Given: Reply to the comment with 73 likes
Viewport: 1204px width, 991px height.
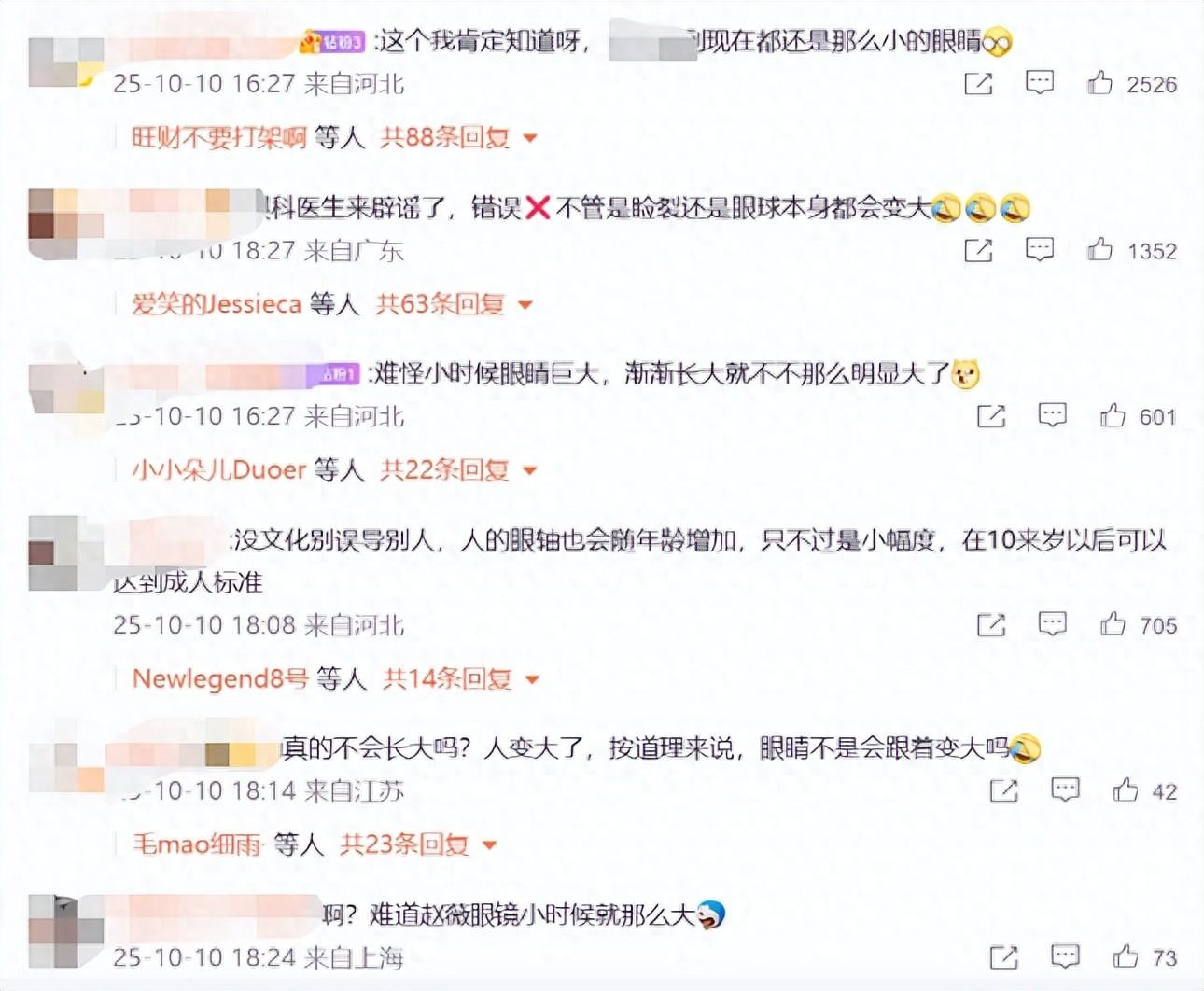Looking at the screenshot, I should (x=1065, y=956).
